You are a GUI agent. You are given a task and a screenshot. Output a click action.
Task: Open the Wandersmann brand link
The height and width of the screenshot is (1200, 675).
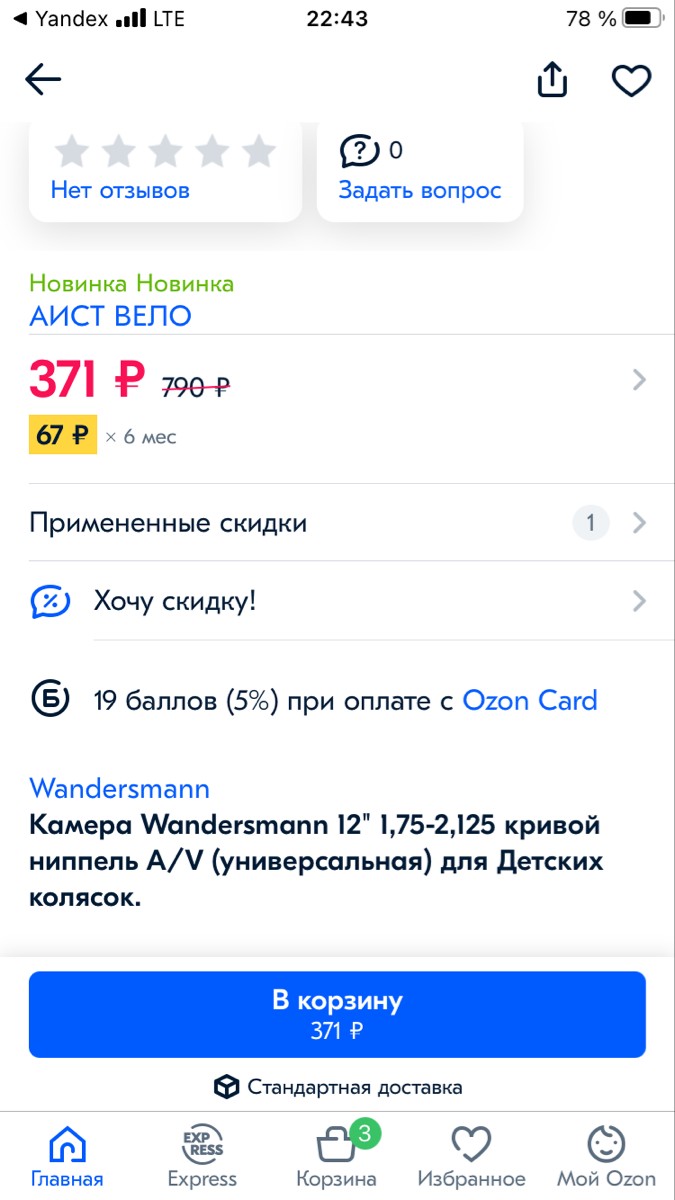coord(119,788)
